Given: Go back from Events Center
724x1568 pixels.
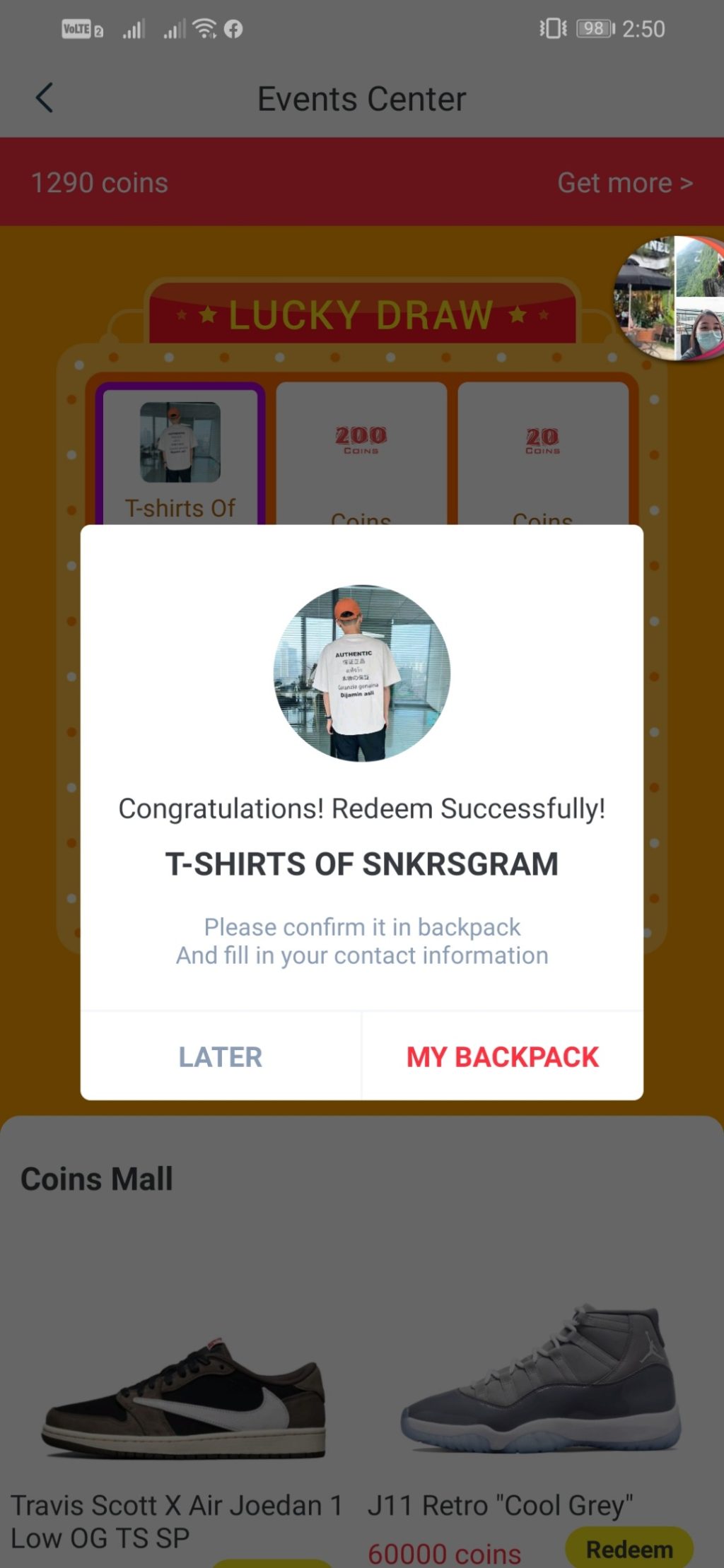Looking at the screenshot, I should 45,98.
